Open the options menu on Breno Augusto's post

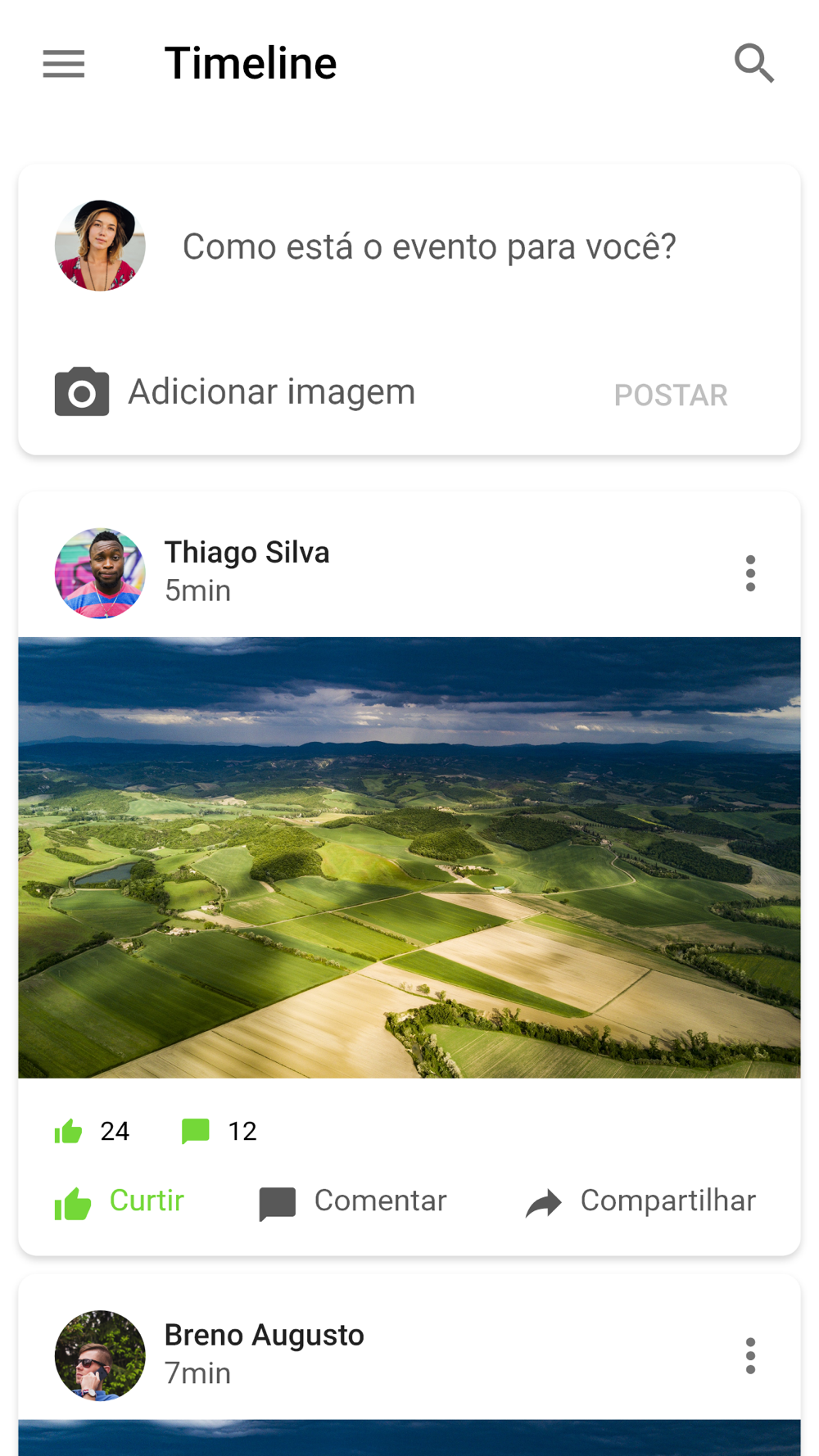tap(750, 1356)
